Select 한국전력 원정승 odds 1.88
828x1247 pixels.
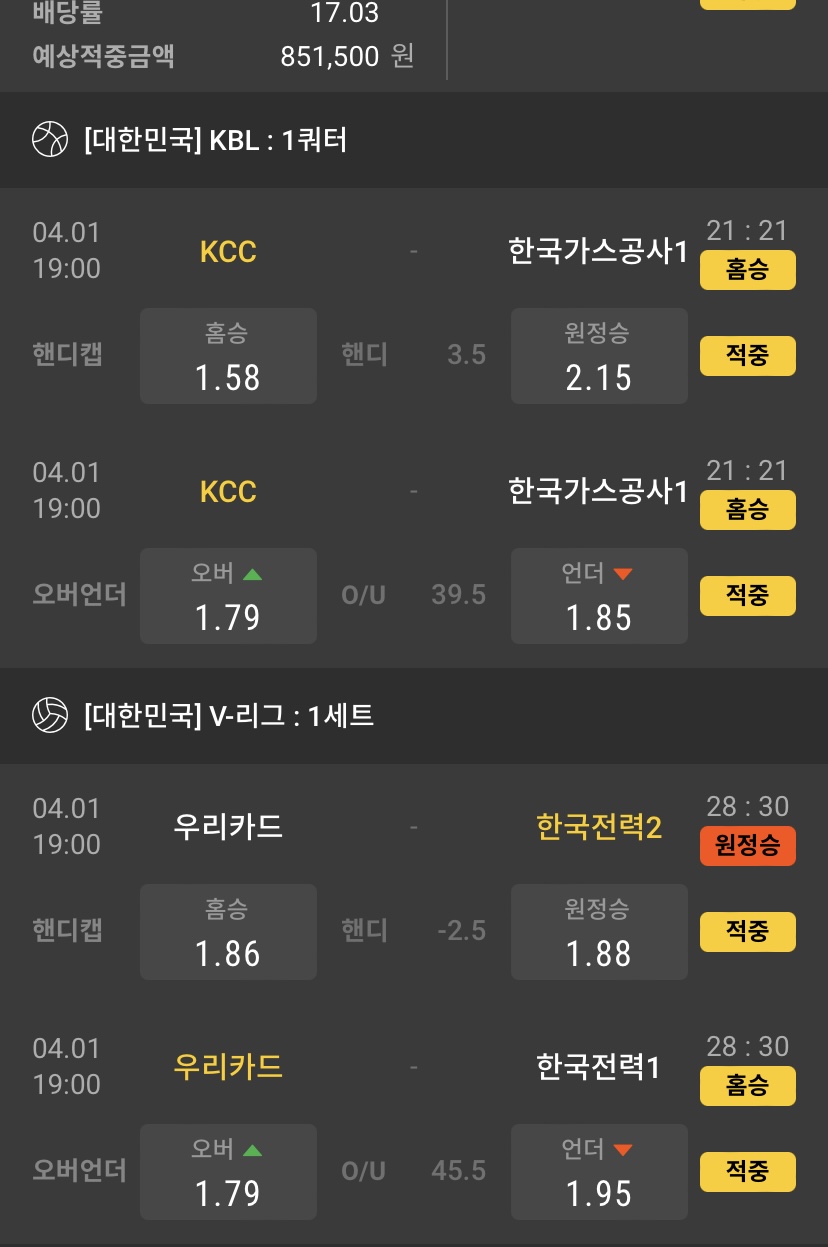(599, 932)
